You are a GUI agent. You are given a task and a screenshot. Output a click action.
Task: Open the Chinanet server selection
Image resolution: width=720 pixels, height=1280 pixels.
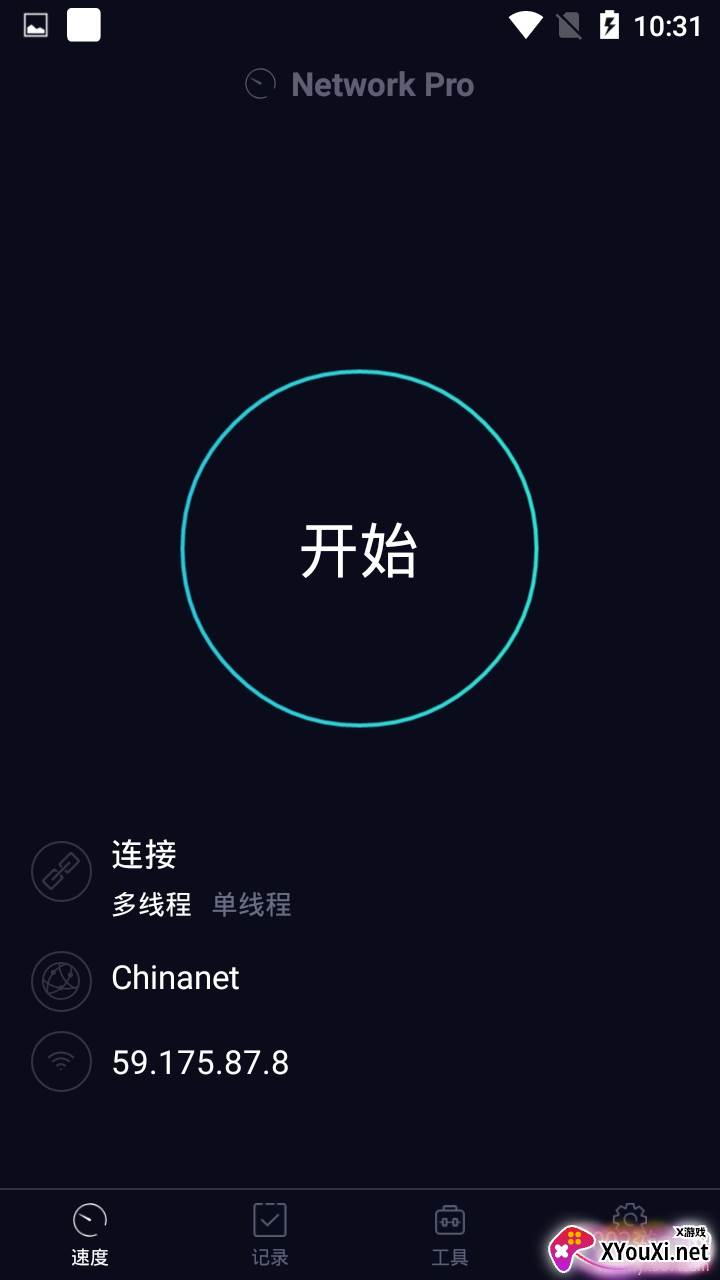(176, 978)
